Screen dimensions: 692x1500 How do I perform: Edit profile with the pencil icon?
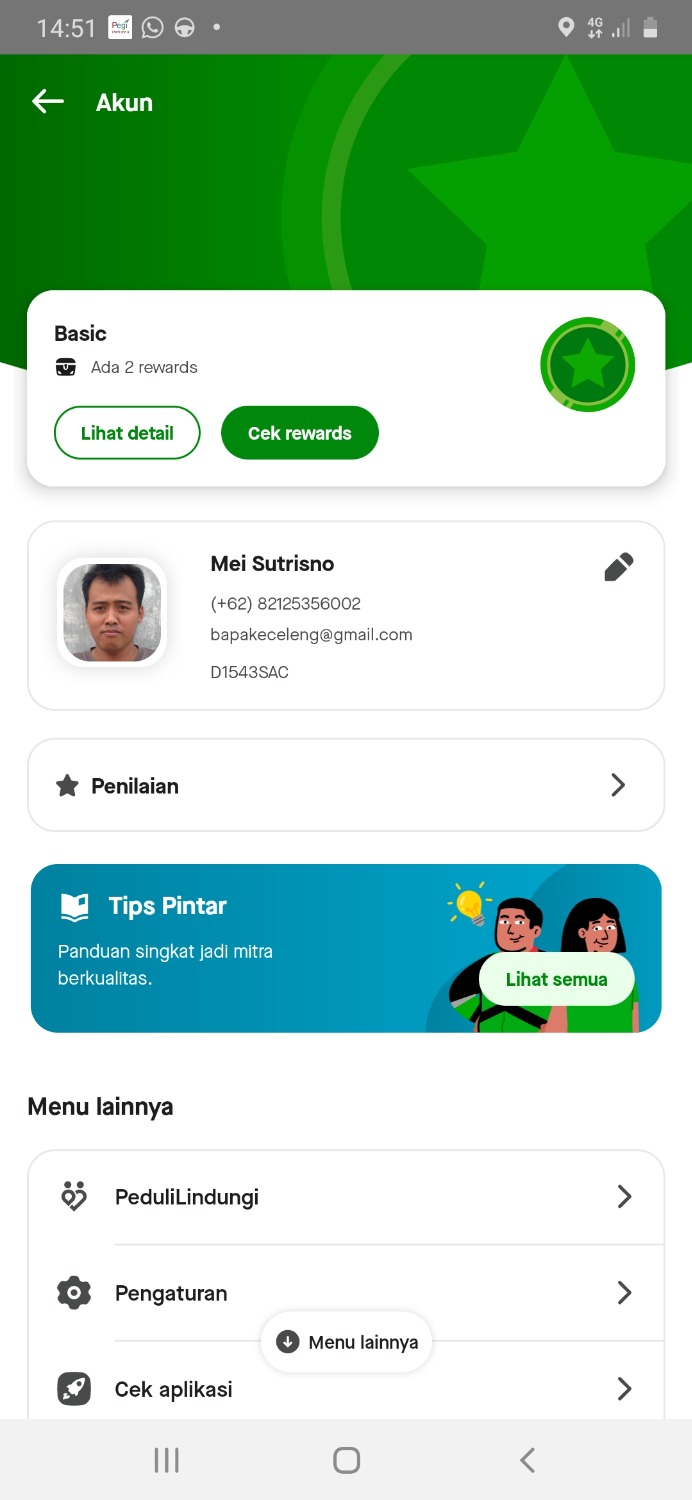(x=618, y=567)
